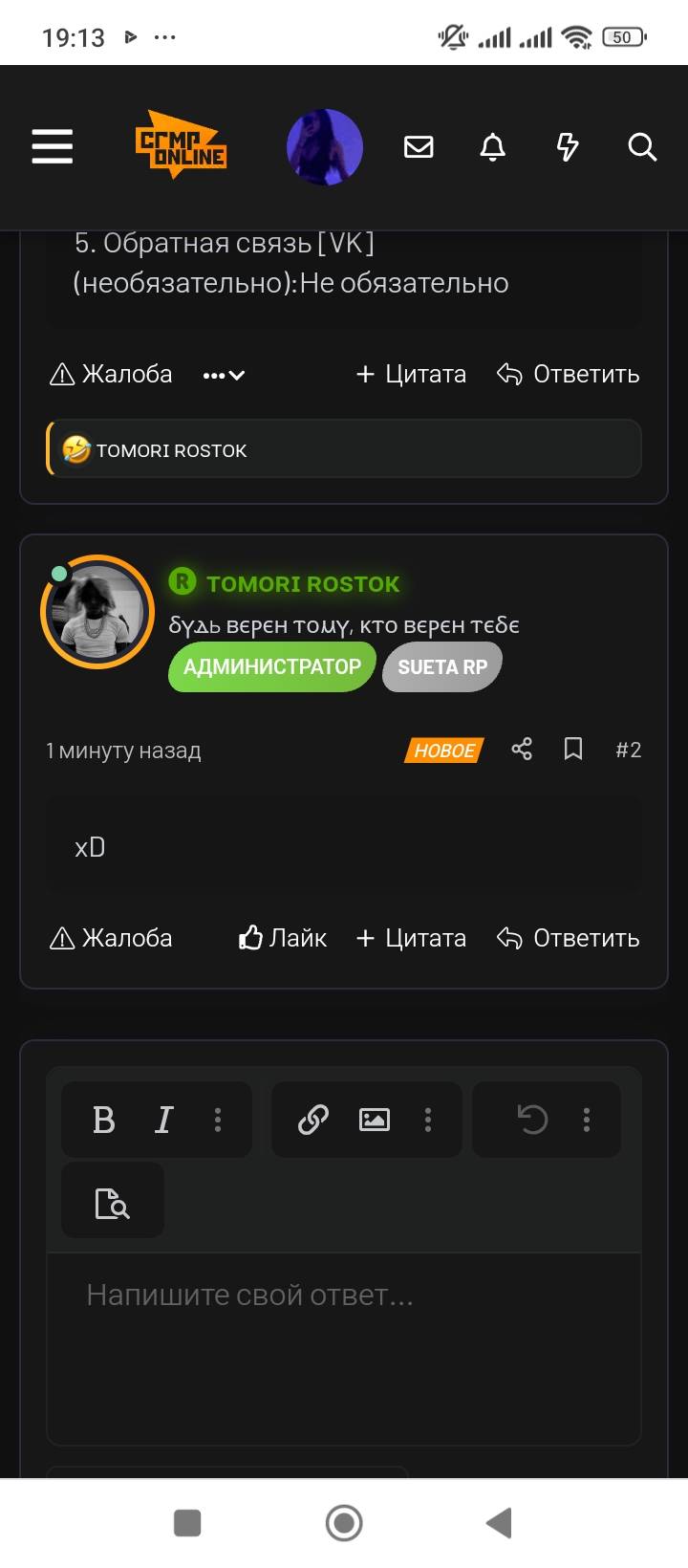Insert a link in the editor

point(313,1120)
